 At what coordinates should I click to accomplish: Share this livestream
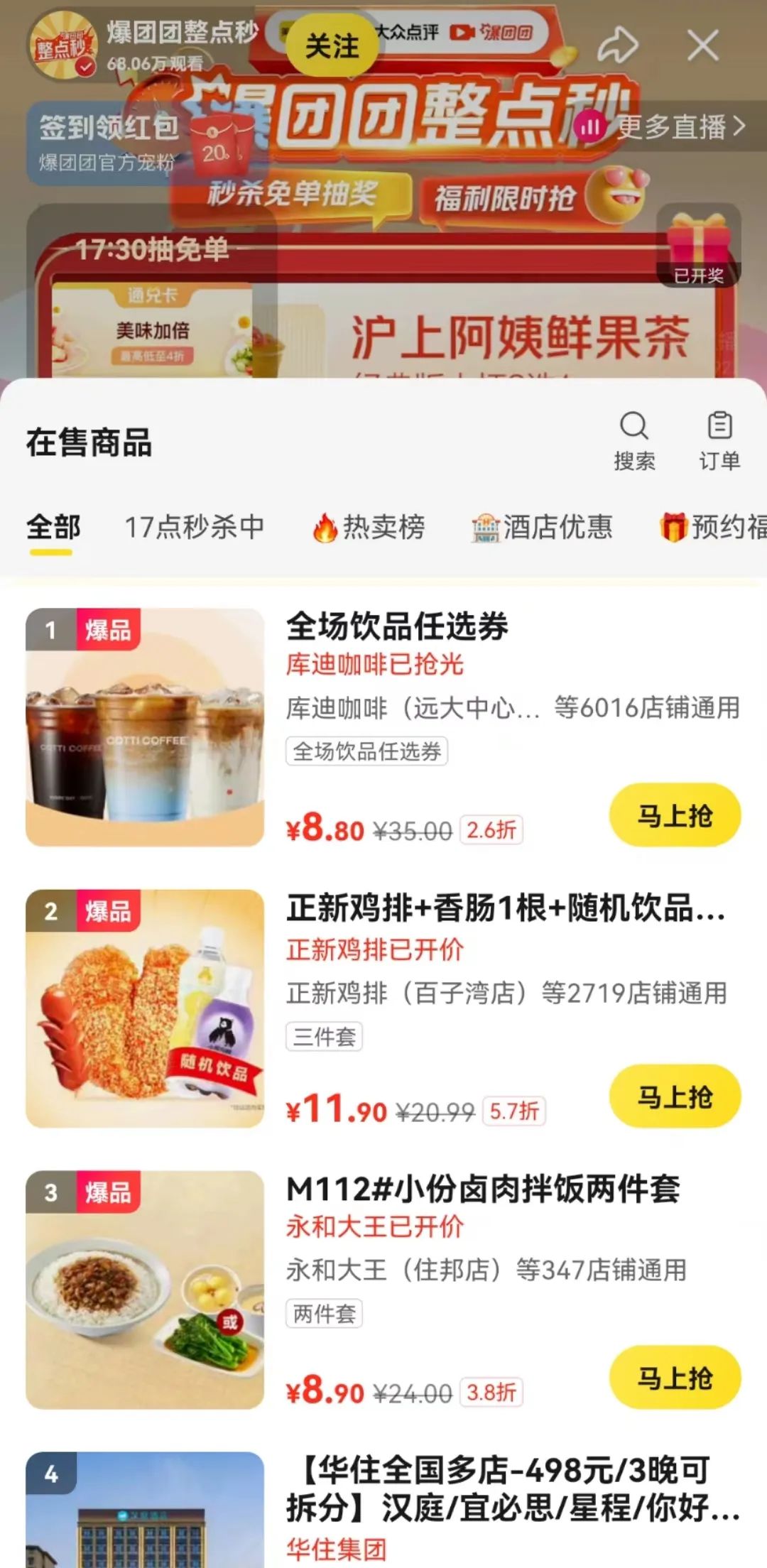[x=617, y=46]
